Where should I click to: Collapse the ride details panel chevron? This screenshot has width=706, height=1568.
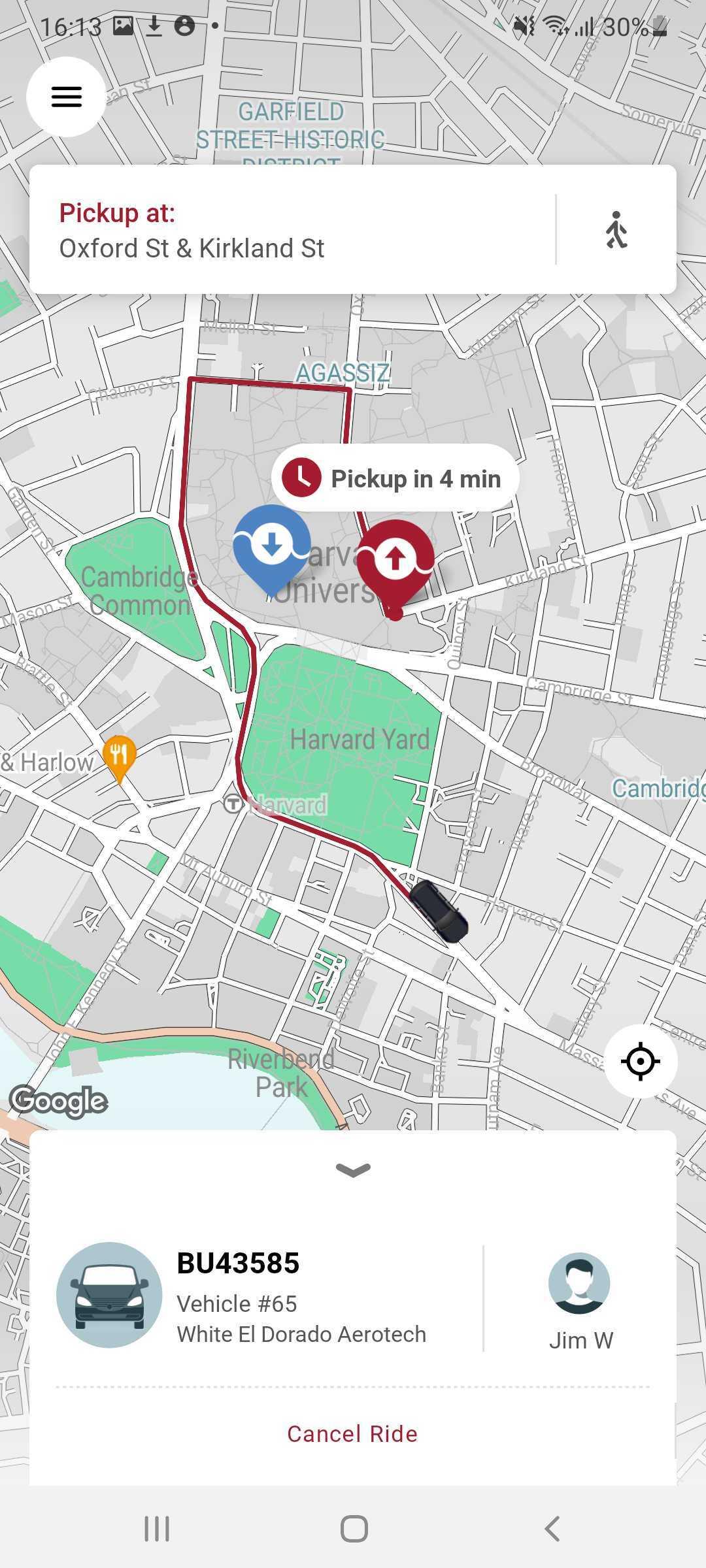coord(353,1169)
